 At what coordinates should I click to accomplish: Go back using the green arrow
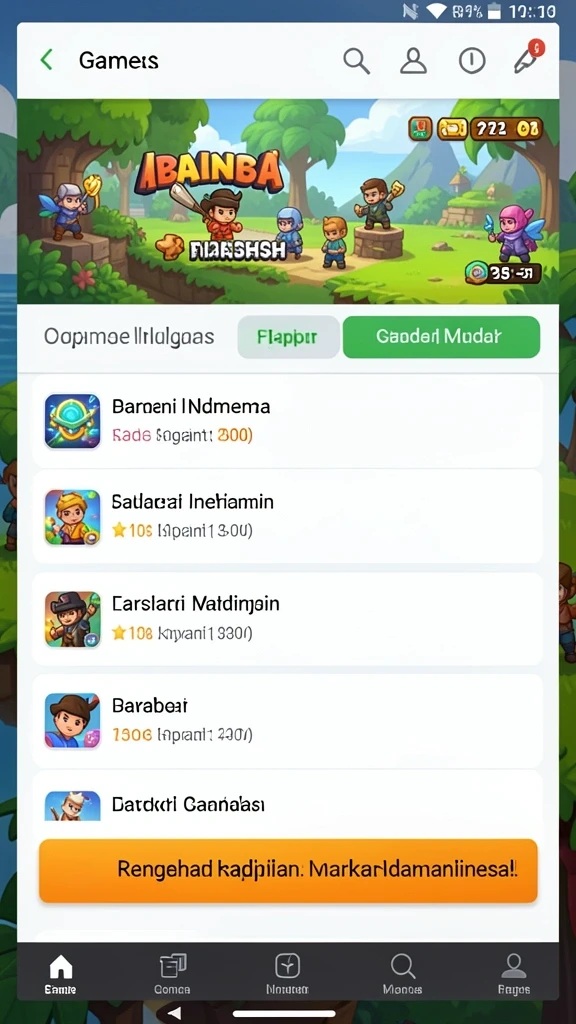pyautogui.click(x=46, y=61)
